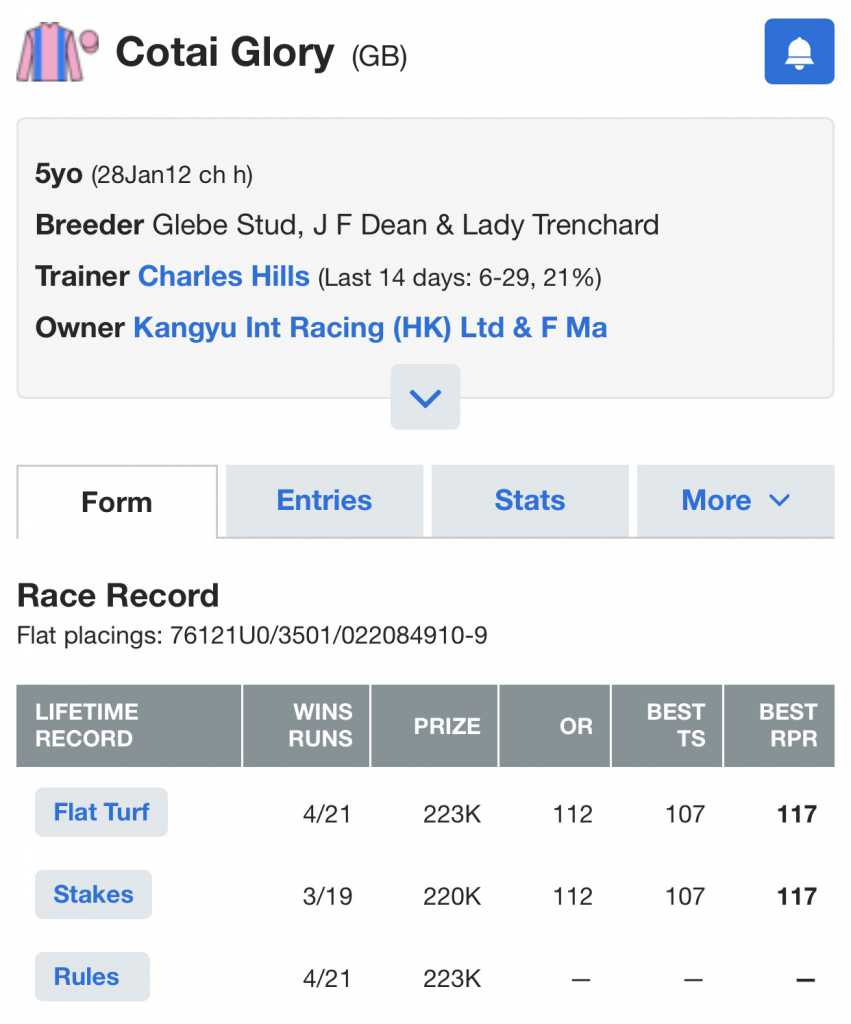The width and height of the screenshot is (851, 1024).
Task: Filter the record by Rules
Action: pos(86,976)
